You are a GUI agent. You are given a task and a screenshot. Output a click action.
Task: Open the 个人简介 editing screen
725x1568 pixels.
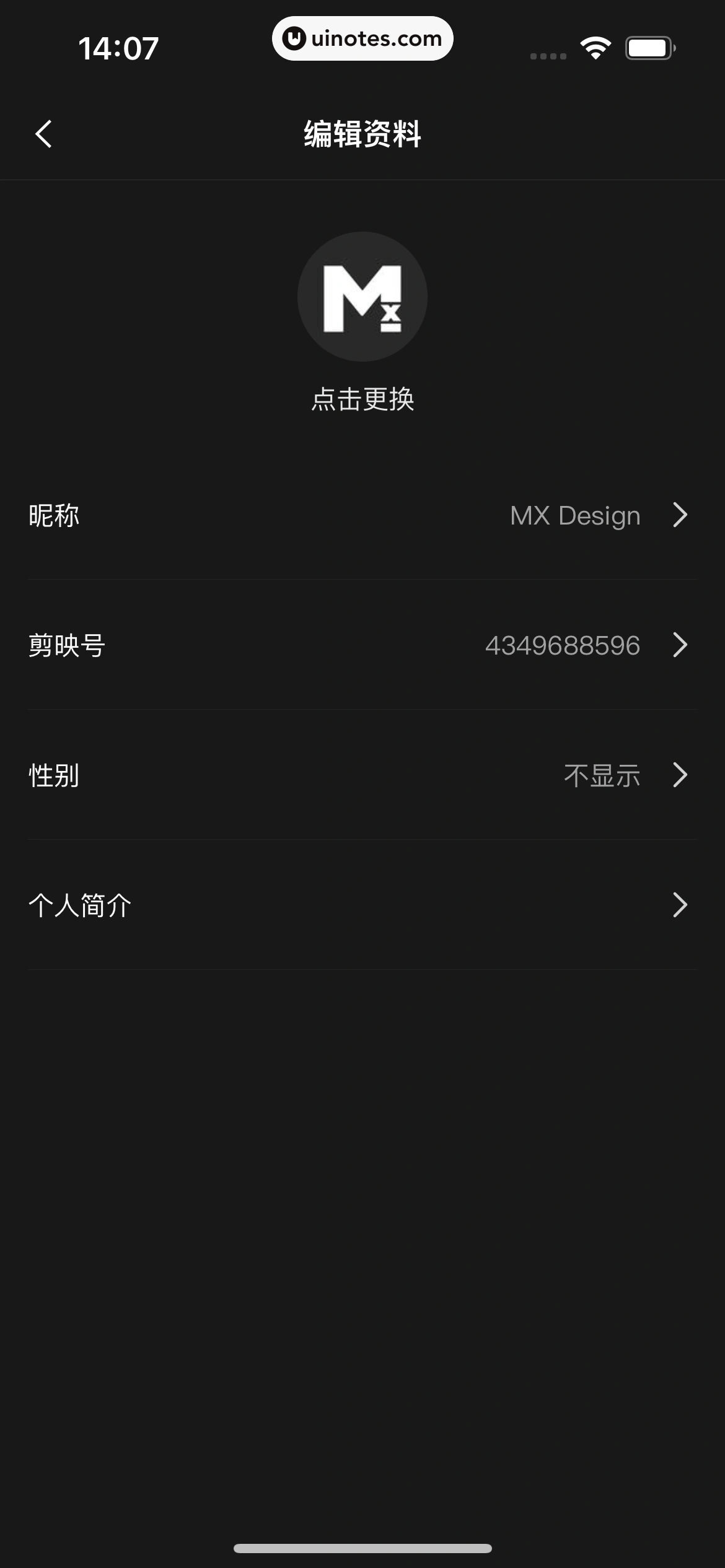coord(680,905)
